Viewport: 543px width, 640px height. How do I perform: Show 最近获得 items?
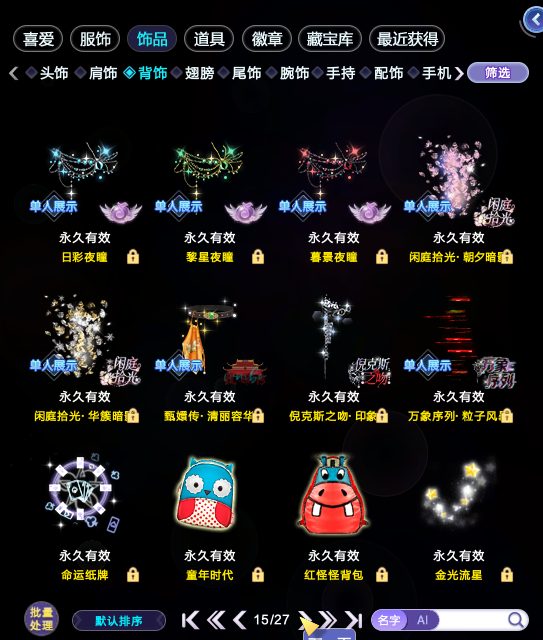tap(407, 39)
